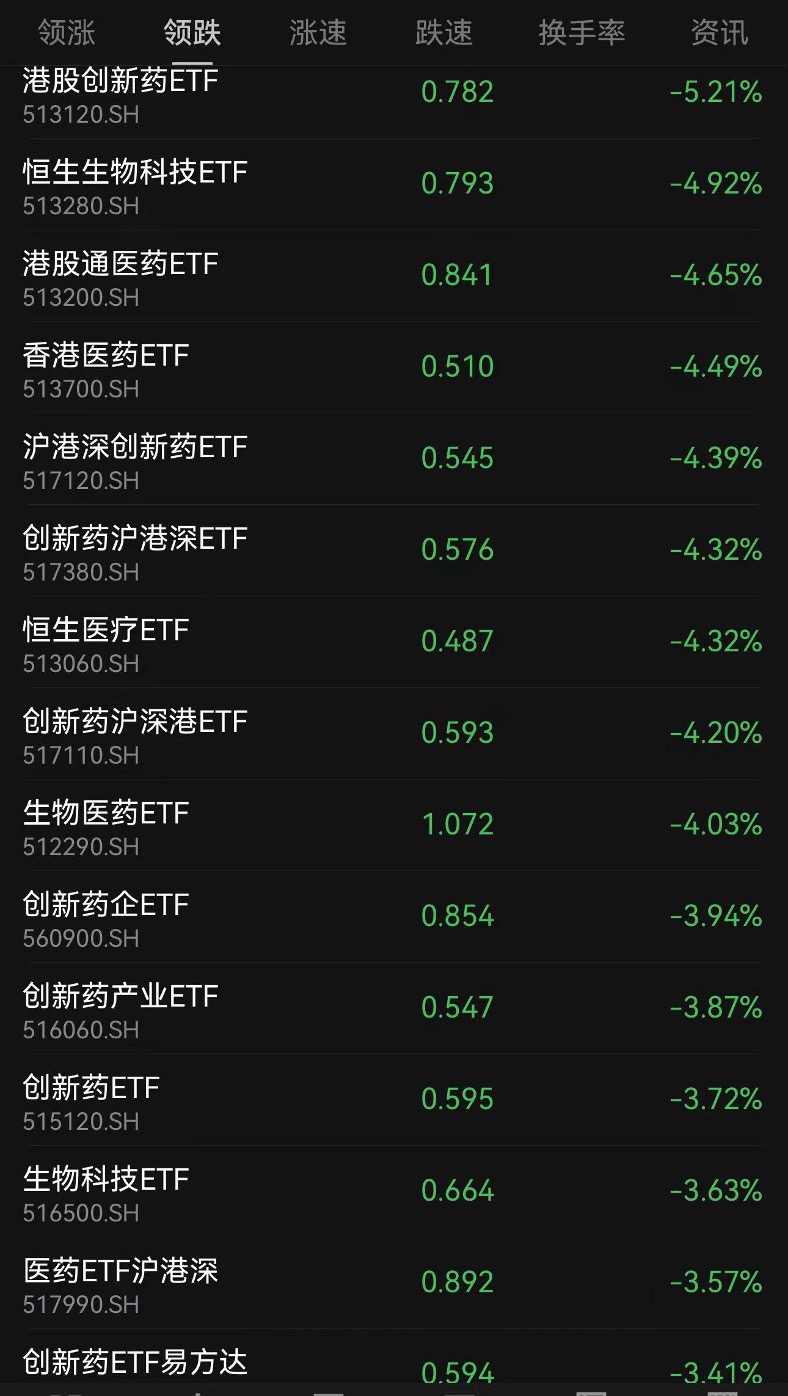Image resolution: width=788 pixels, height=1396 pixels.
Task: Switch to the 跌速 tab
Action: [444, 33]
